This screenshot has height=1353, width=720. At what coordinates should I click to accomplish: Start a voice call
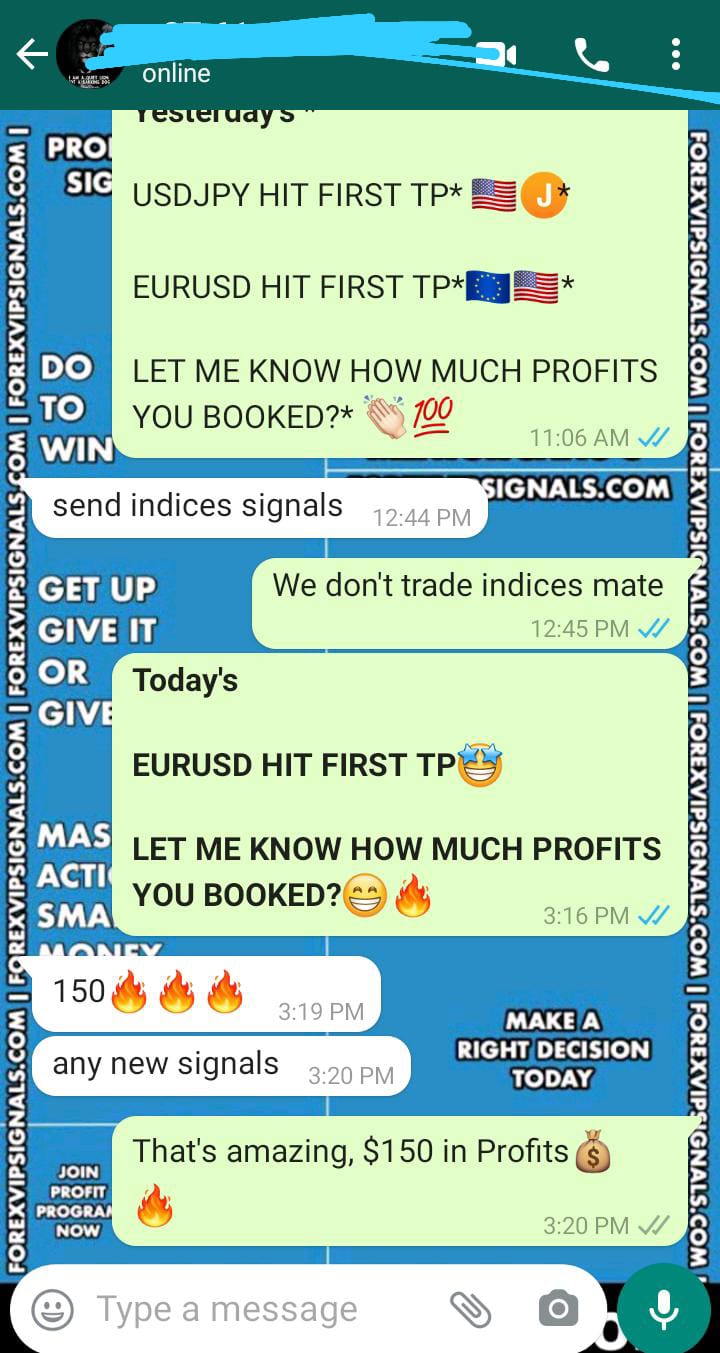592,55
